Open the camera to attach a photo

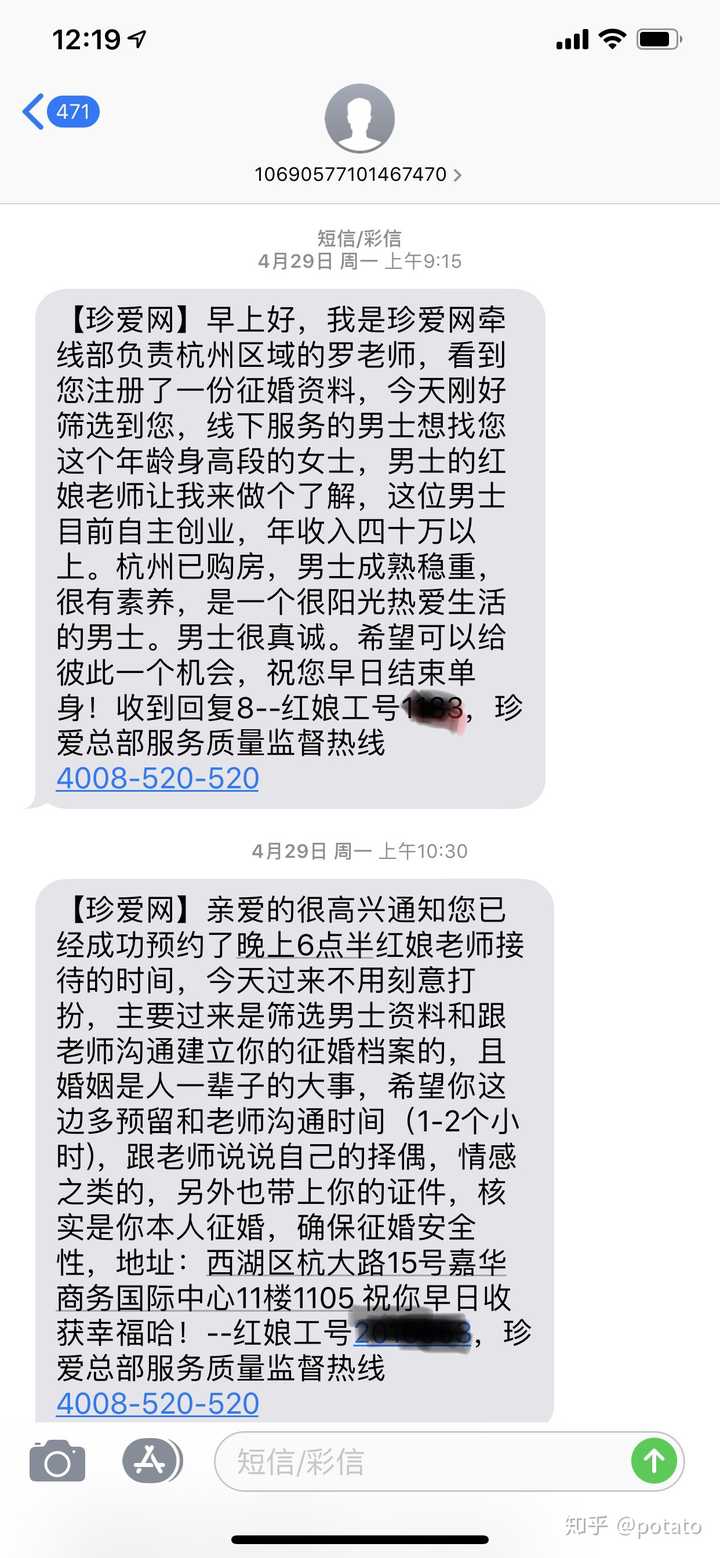coord(57,1462)
